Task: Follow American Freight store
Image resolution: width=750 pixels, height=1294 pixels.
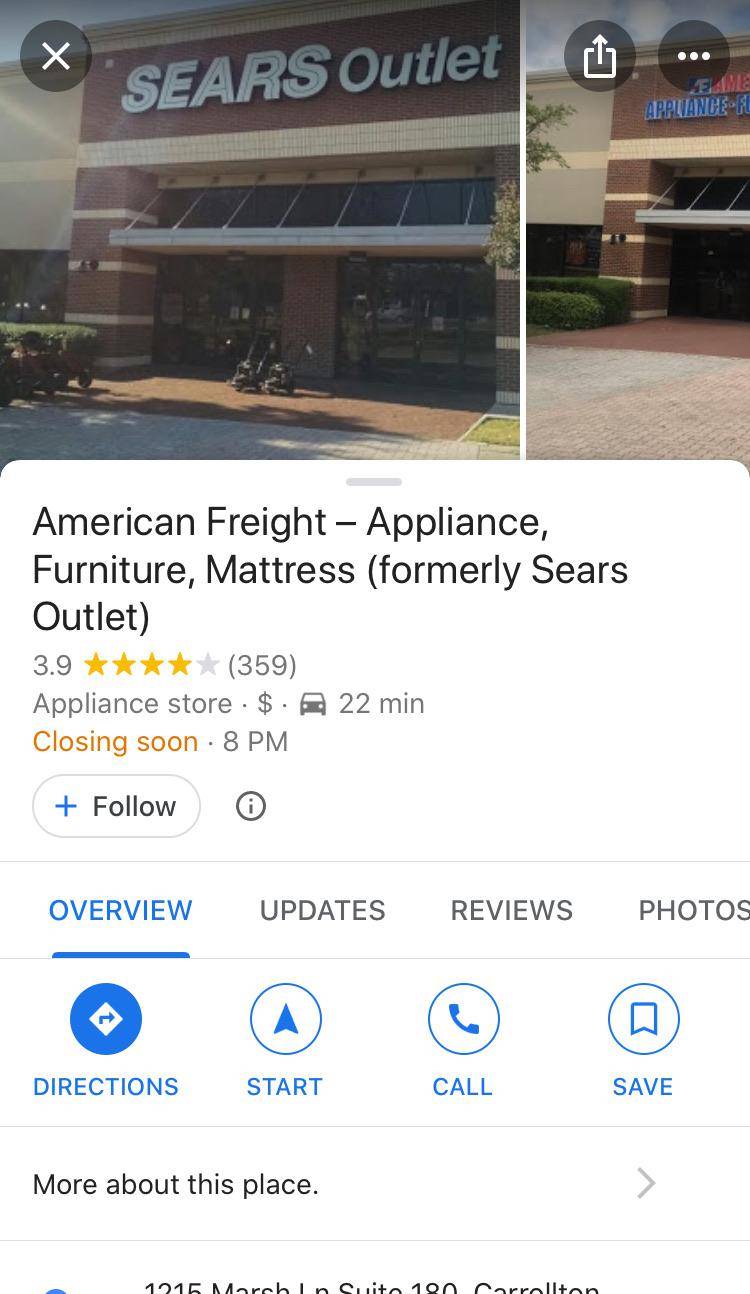Action: point(116,806)
